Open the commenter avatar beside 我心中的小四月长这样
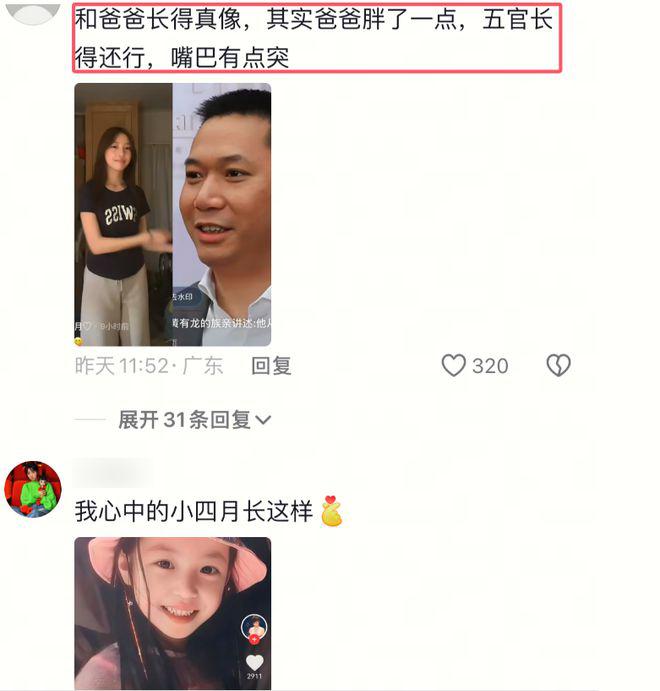Viewport: 660px width, 691px height. (33, 489)
